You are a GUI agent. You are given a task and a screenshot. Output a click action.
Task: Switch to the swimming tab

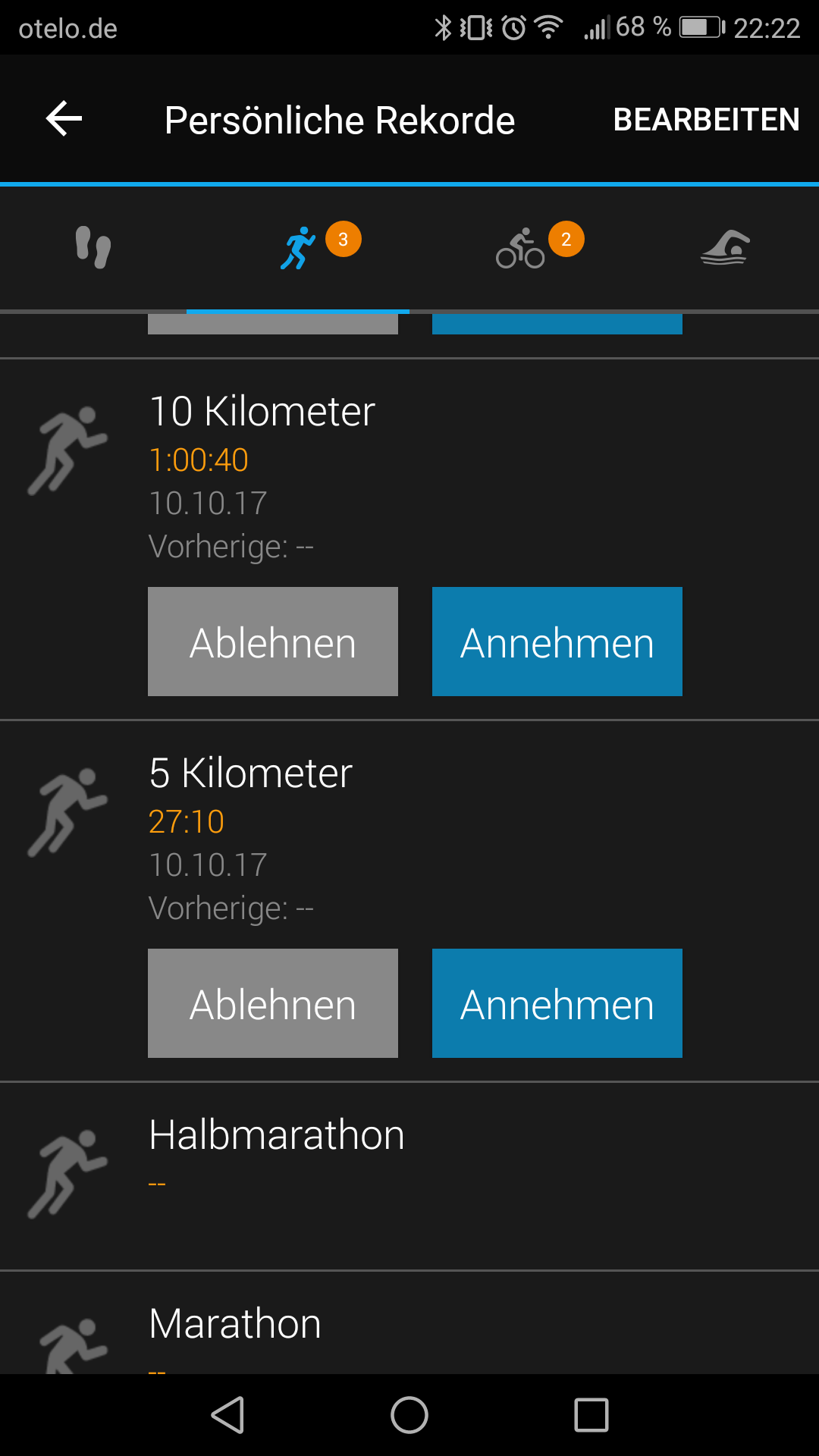[725, 248]
